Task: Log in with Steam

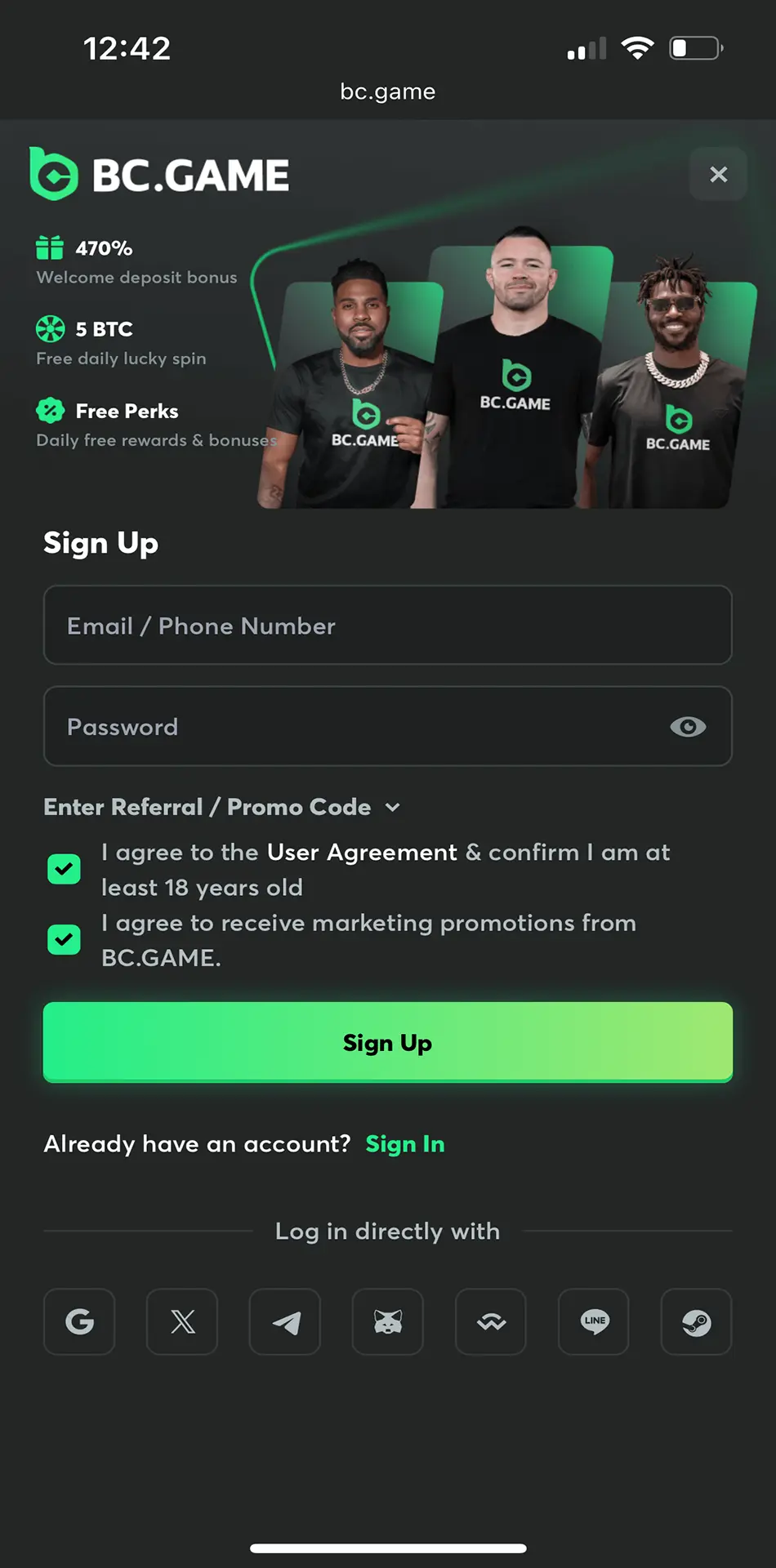Action: (697, 1321)
